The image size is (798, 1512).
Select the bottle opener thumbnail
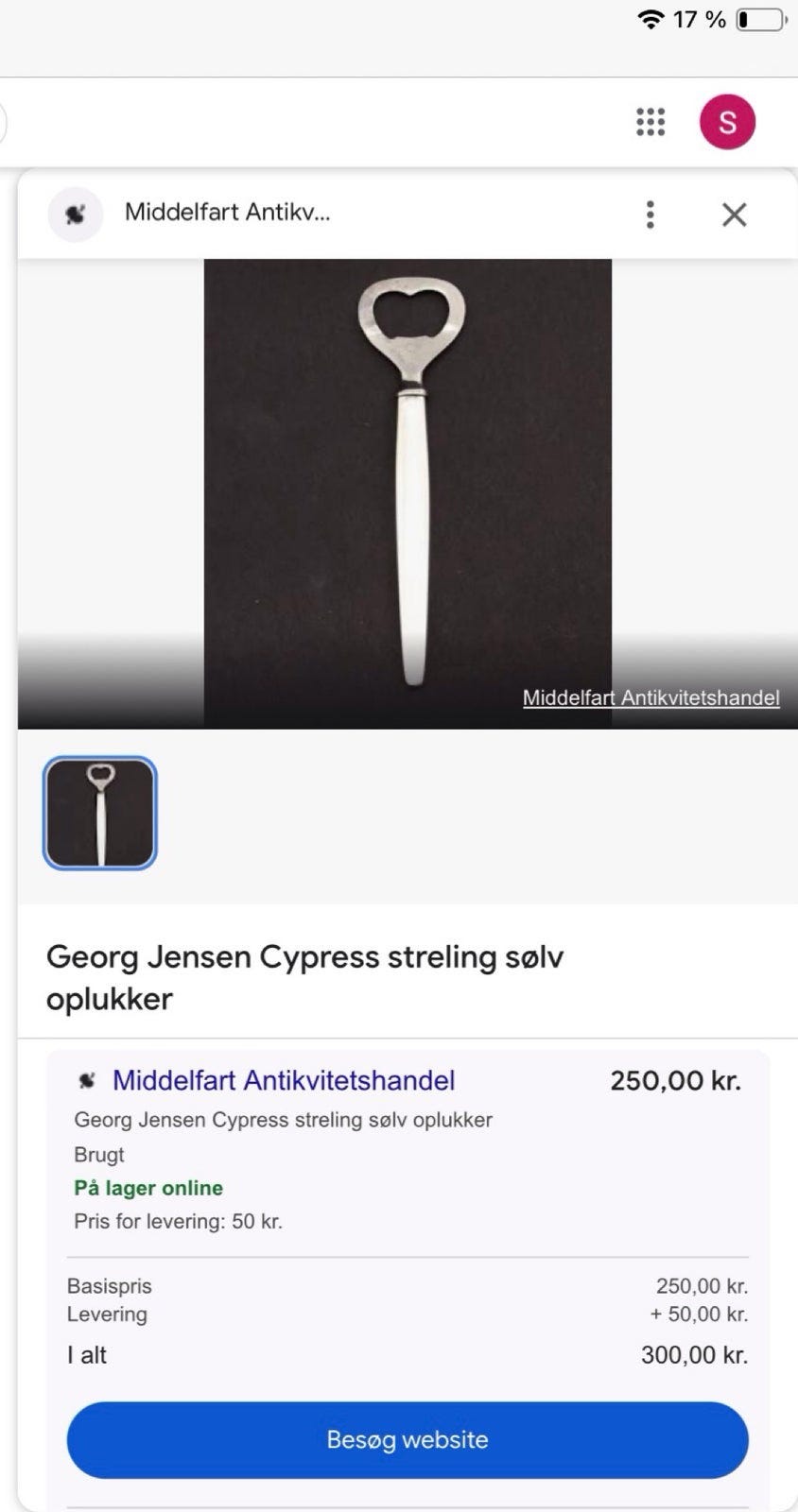99,812
